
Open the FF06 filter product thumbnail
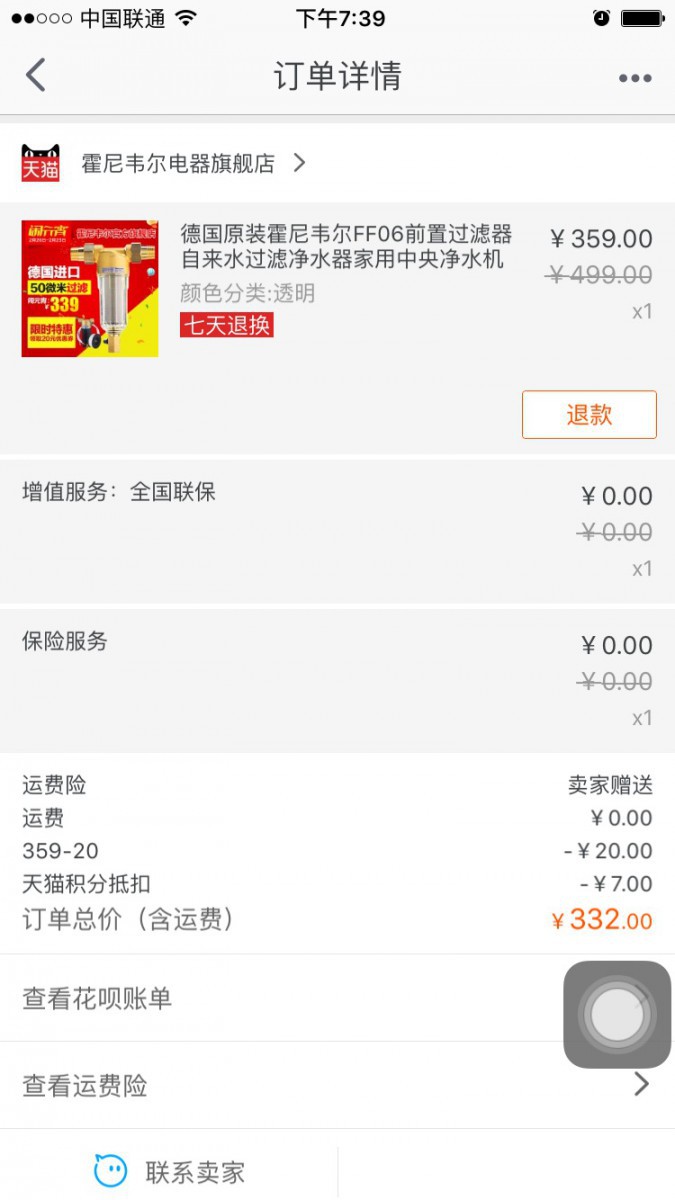(x=90, y=289)
